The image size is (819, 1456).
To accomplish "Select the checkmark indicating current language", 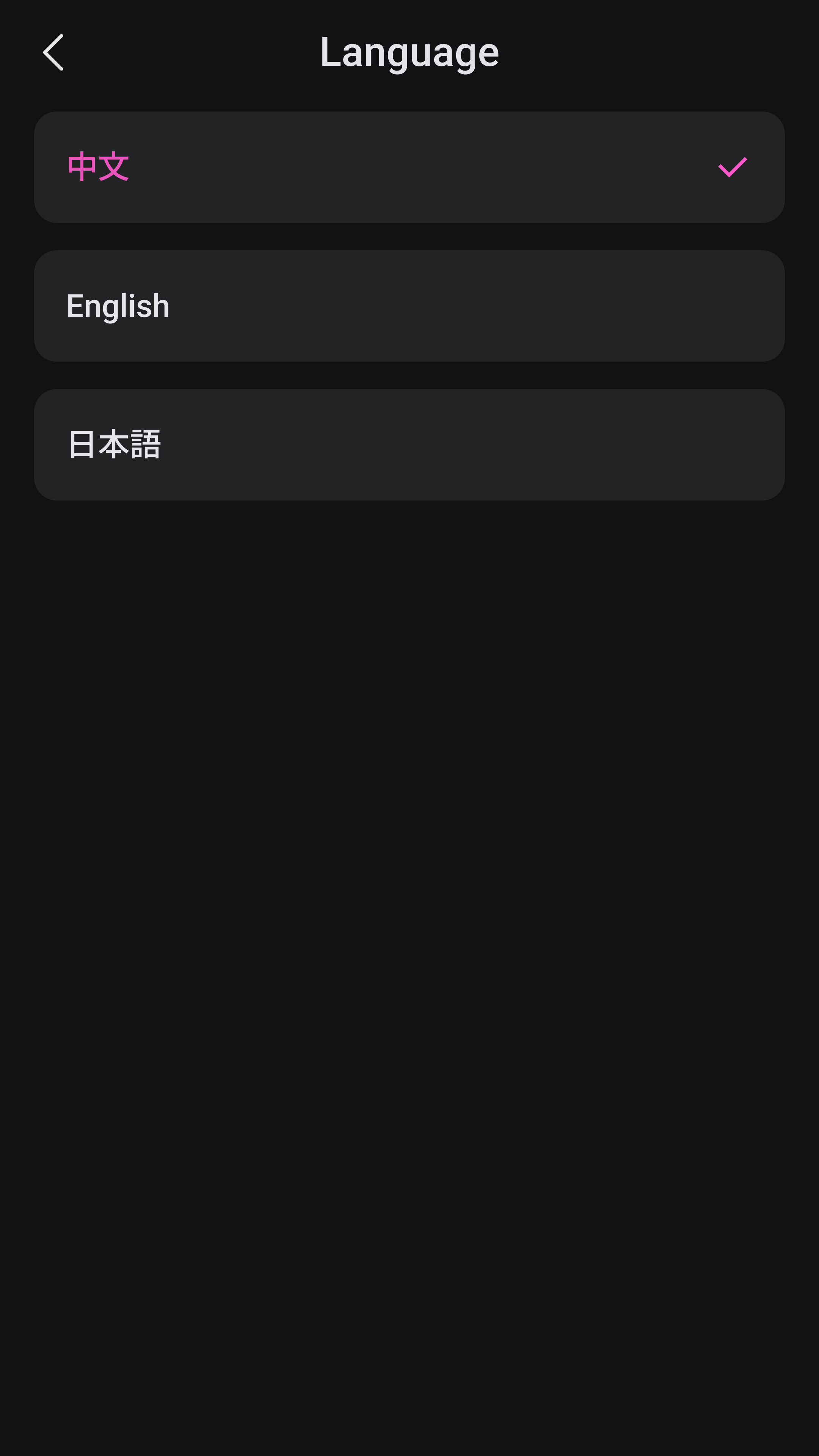I will 732,167.
